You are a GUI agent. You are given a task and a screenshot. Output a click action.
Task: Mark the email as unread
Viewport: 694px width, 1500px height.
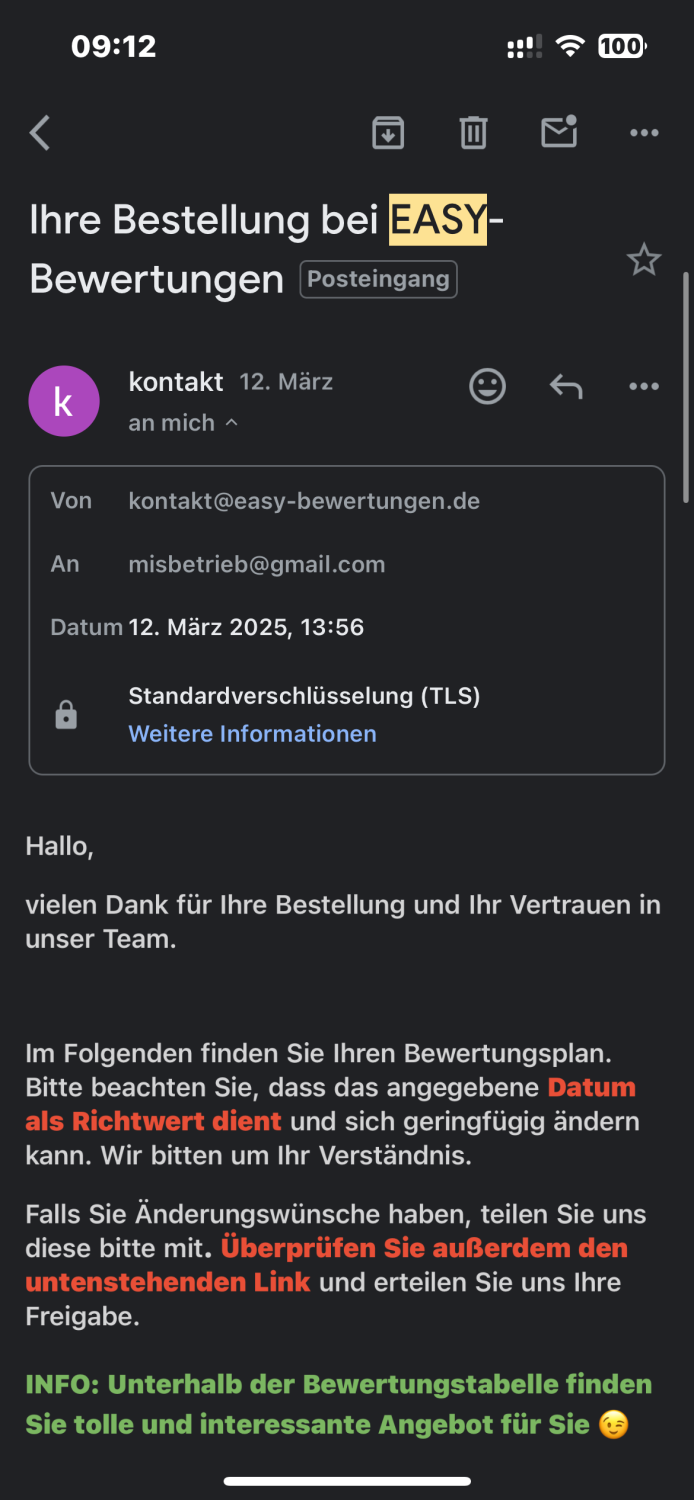(559, 131)
